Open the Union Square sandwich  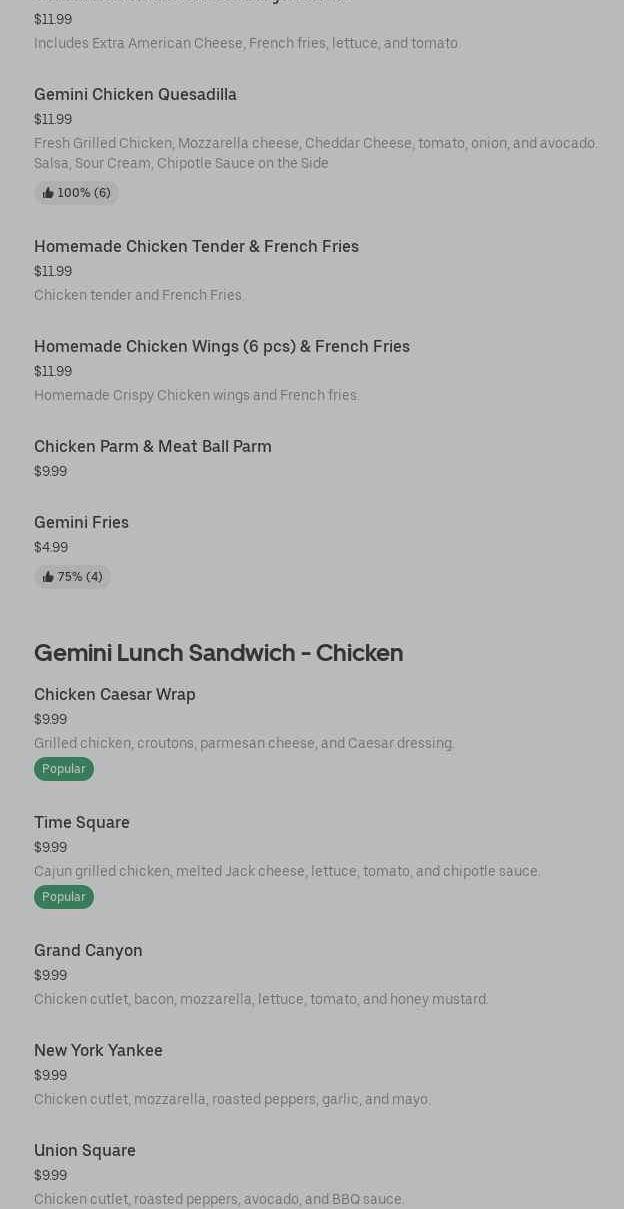pyautogui.click(x=85, y=1151)
